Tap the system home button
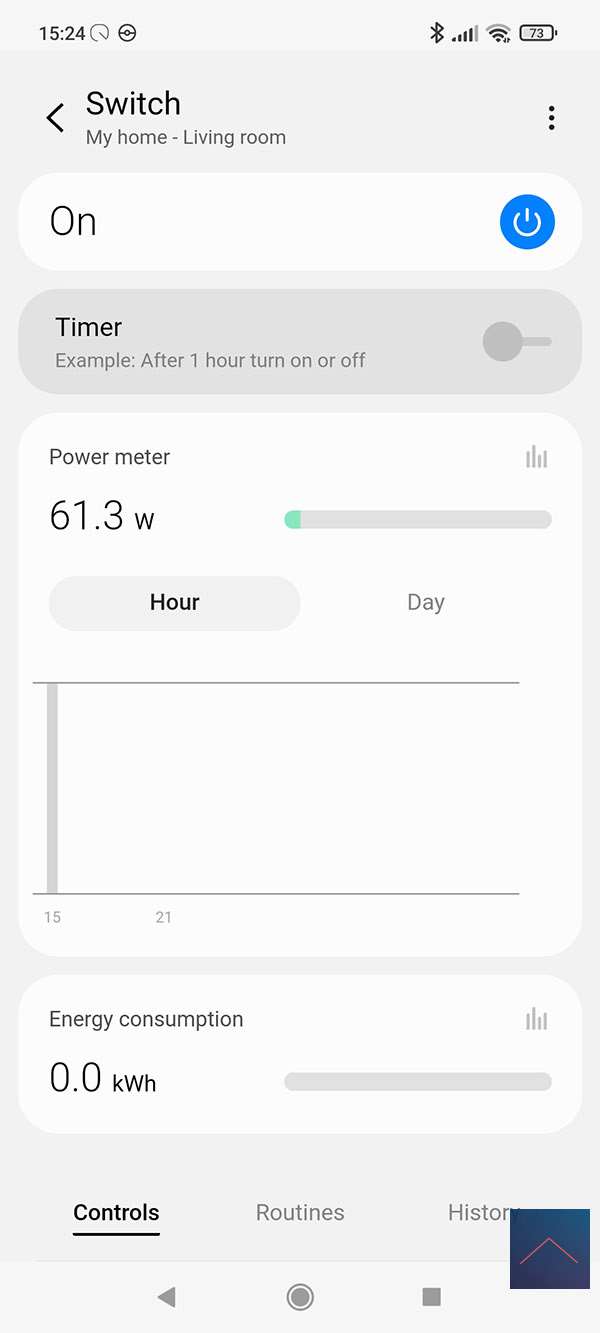600x1333 pixels. click(x=300, y=1297)
